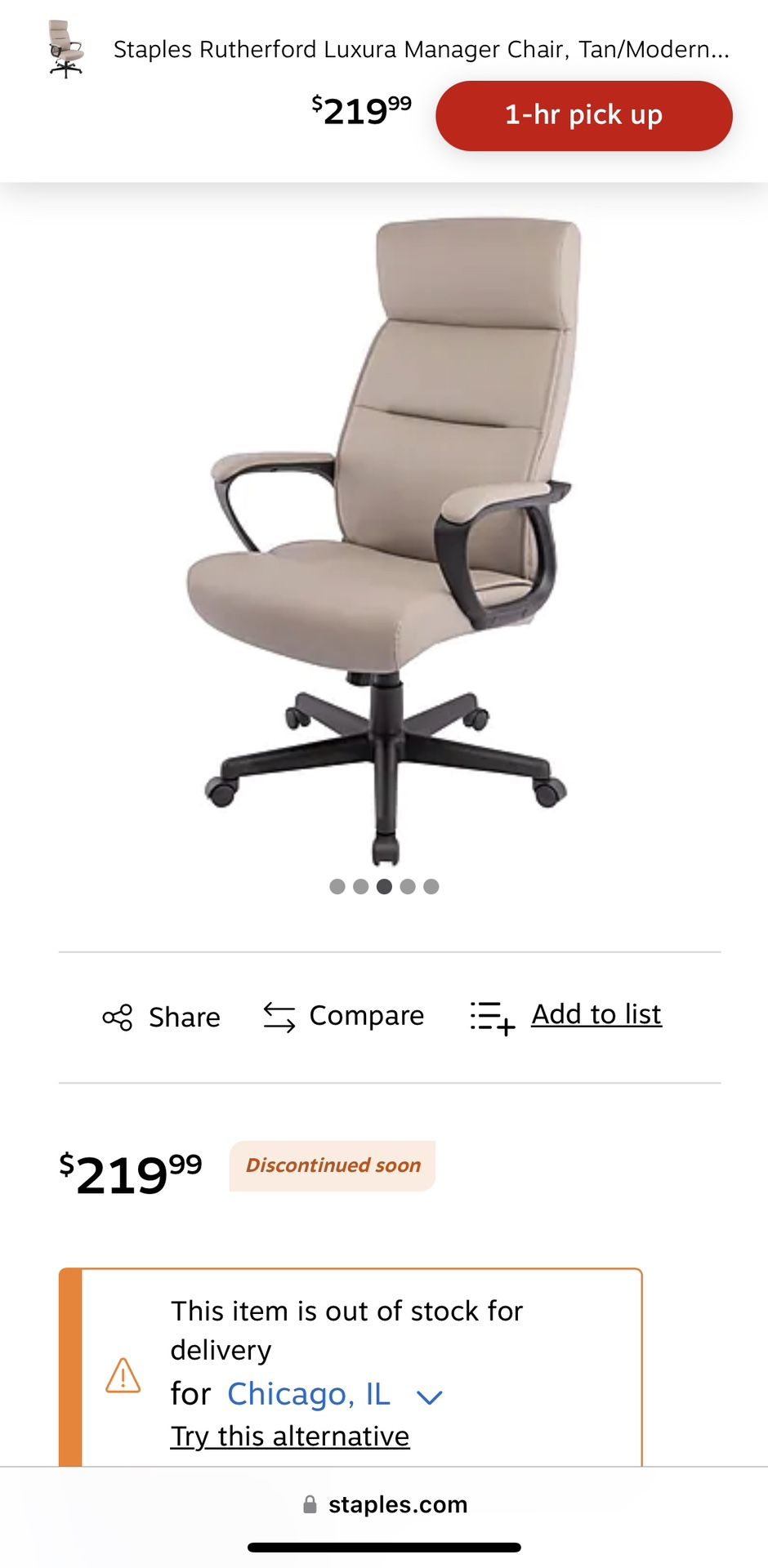Image resolution: width=768 pixels, height=1568 pixels.
Task: Compare this chair with others
Action: click(x=344, y=1016)
